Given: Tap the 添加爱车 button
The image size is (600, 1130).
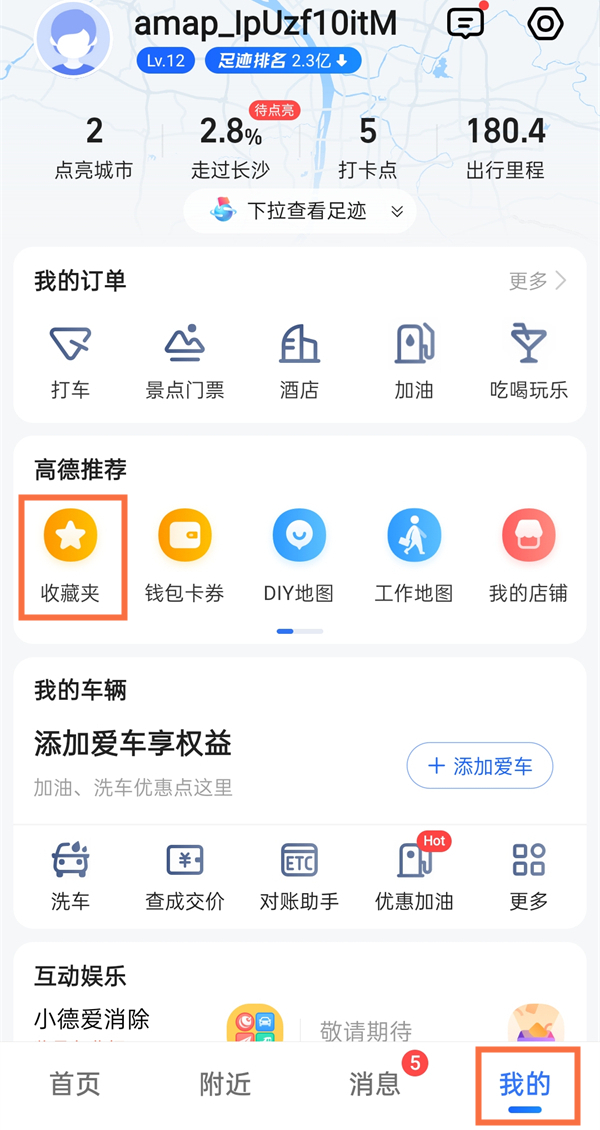Looking at the screenshot, I should click(x=479, y=767).
